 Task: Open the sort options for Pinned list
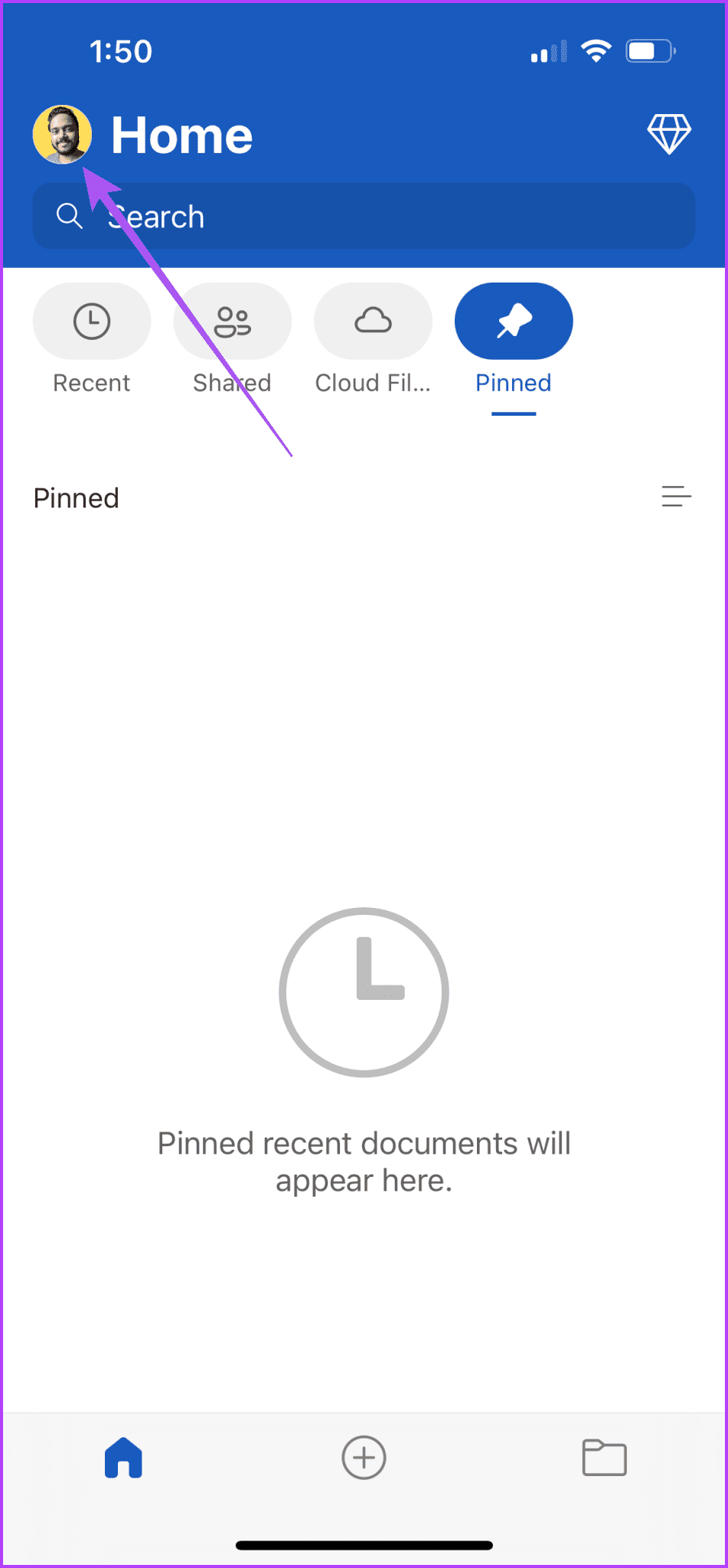click(676, 497)
